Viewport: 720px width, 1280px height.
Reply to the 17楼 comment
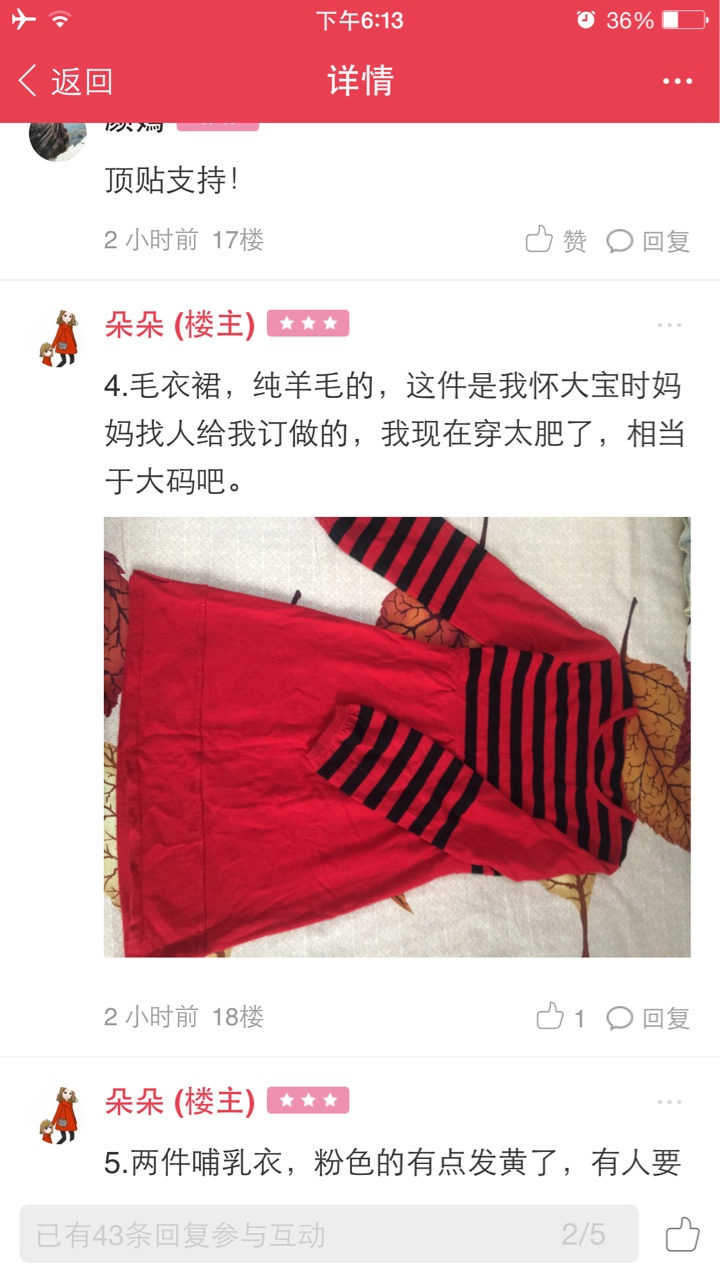click(649, 241)
